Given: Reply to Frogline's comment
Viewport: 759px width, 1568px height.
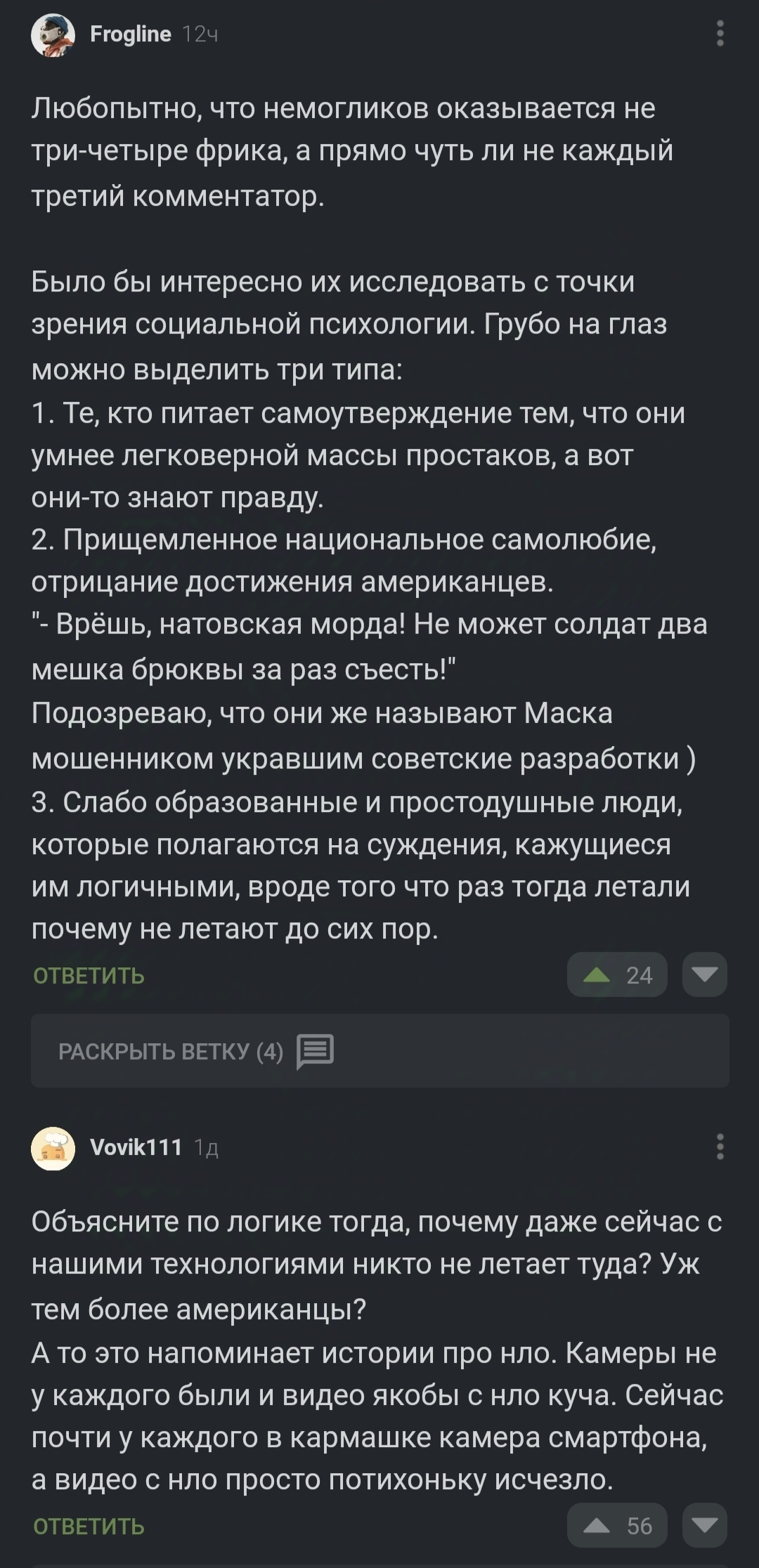Looking at the screenshot, I should click(89, 976).
